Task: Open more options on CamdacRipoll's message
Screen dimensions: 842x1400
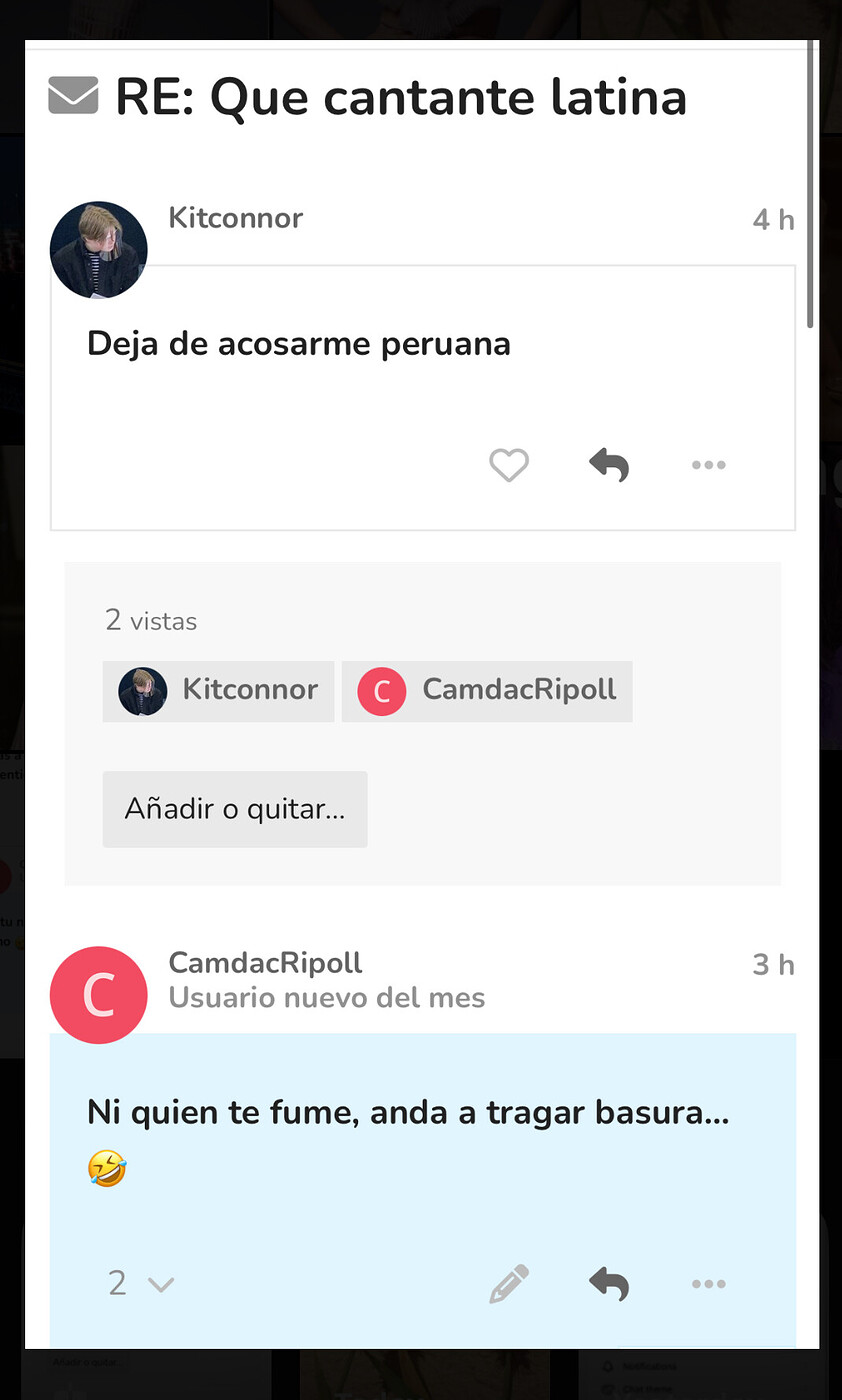Action: [x=708, y=1283]
